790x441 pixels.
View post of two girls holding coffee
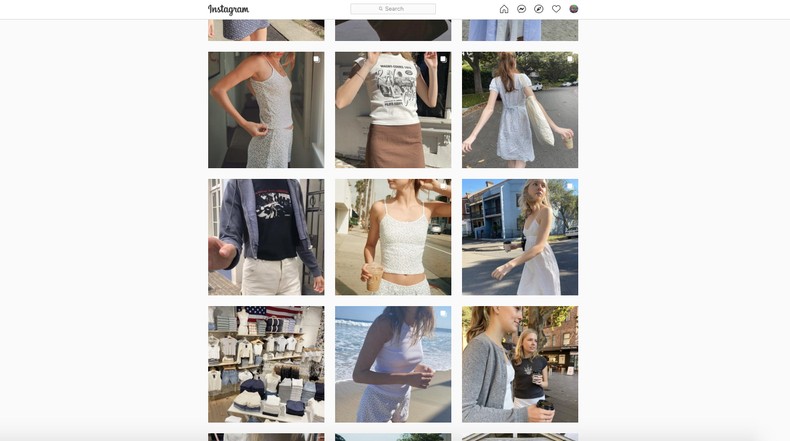(x=520, y=364)
